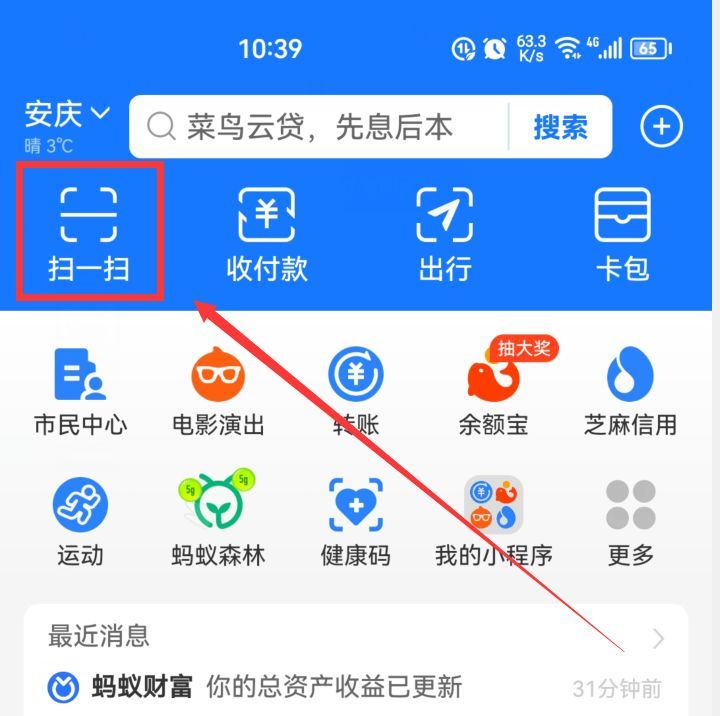The height and width of the screenshot is (716, 720).
Task: Tap the search box with 菜鸟云贷 hint
Action: pos(320,127)
